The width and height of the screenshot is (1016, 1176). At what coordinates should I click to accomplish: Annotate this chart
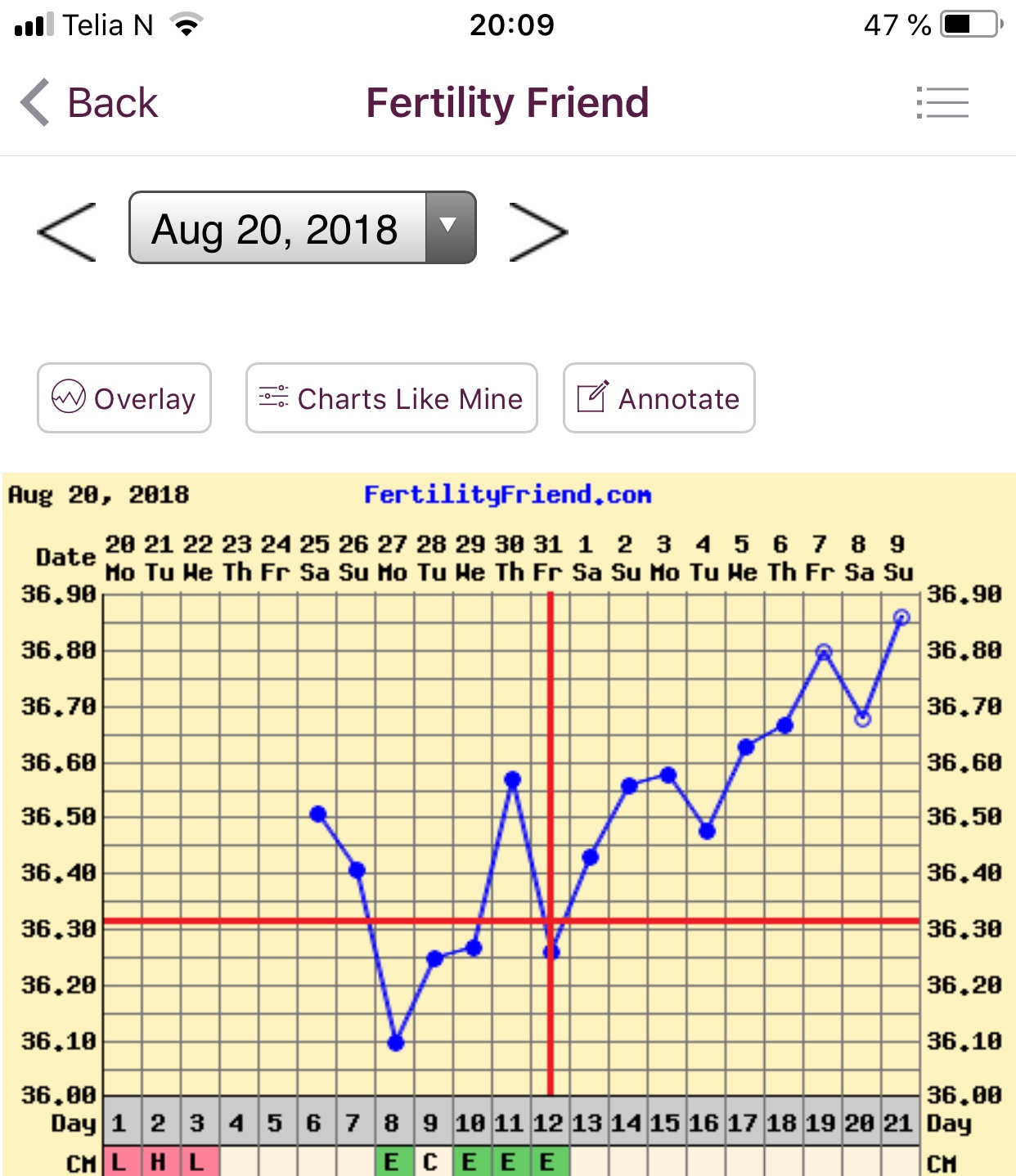pos(659,398)
